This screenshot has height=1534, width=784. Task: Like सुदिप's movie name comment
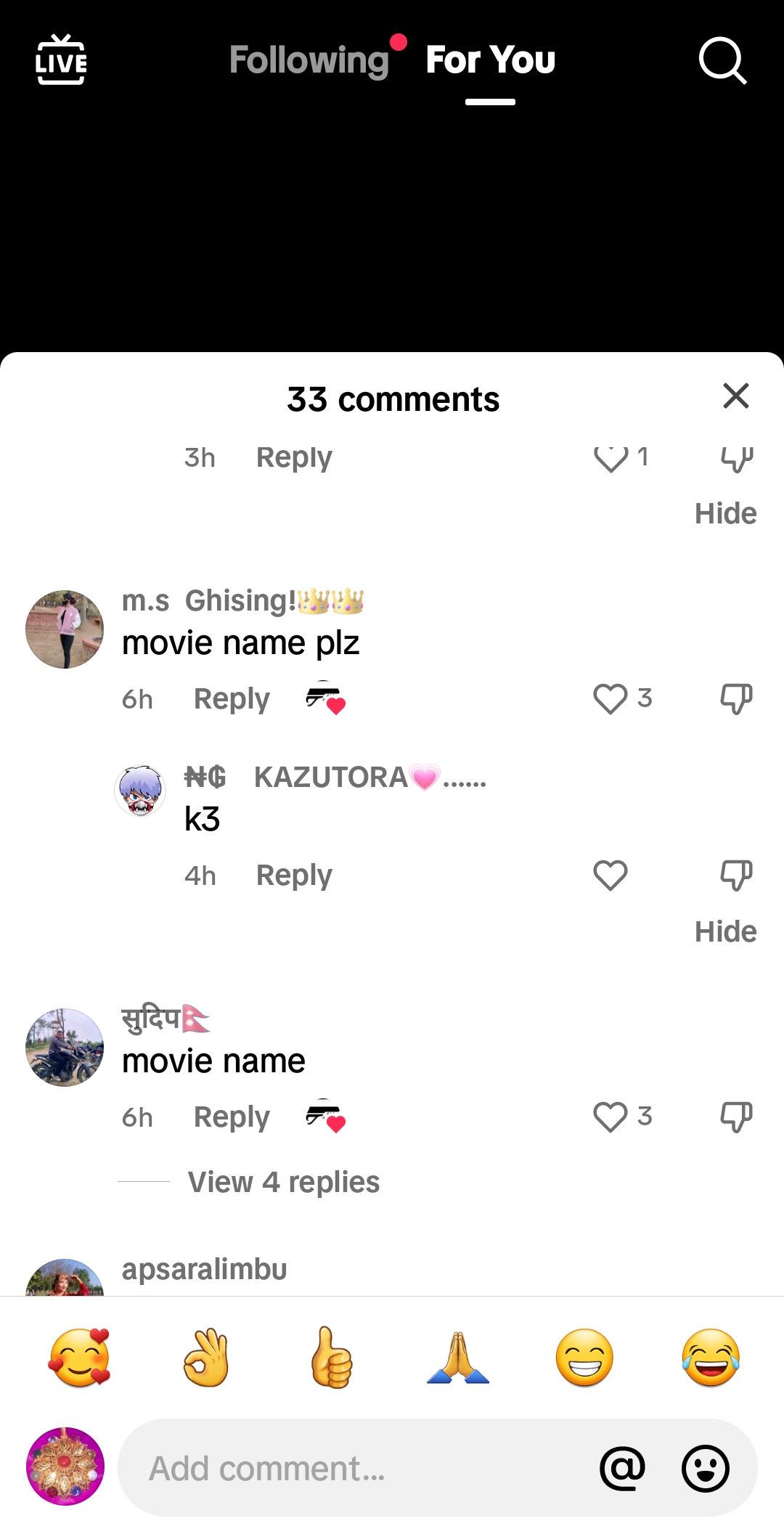[x=611, y=1117]
